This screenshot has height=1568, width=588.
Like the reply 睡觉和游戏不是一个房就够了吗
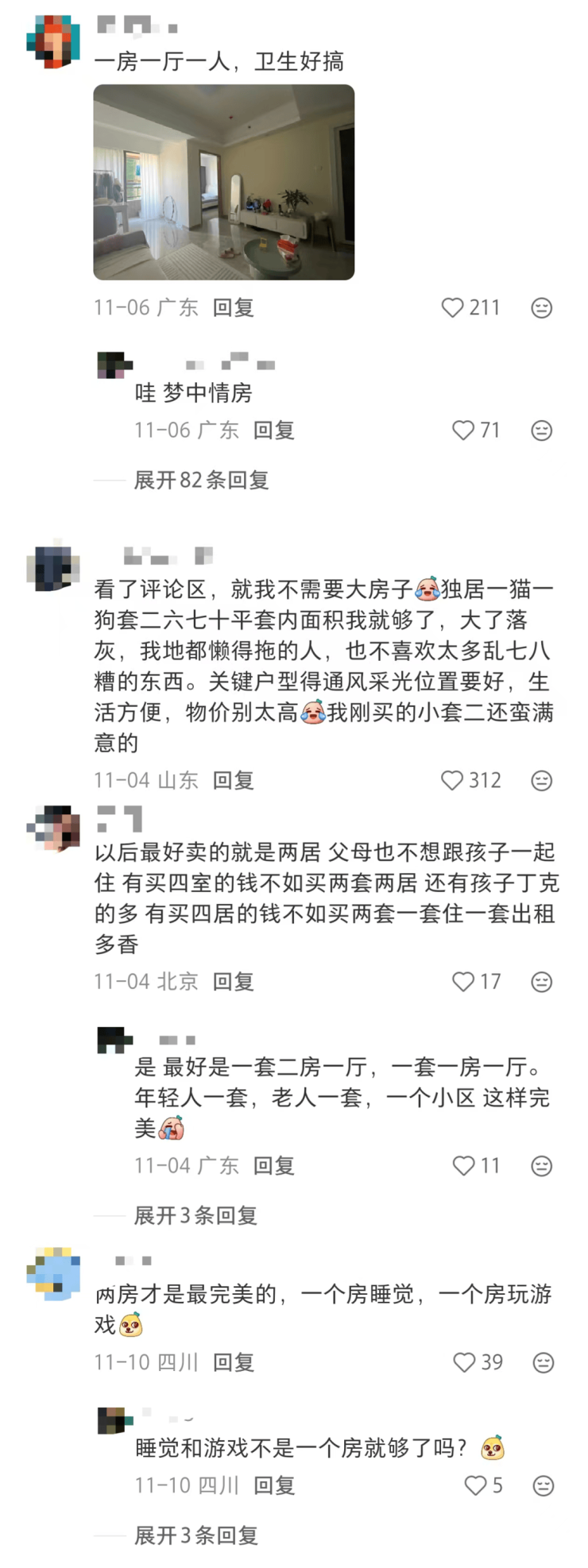[475, 1485]
